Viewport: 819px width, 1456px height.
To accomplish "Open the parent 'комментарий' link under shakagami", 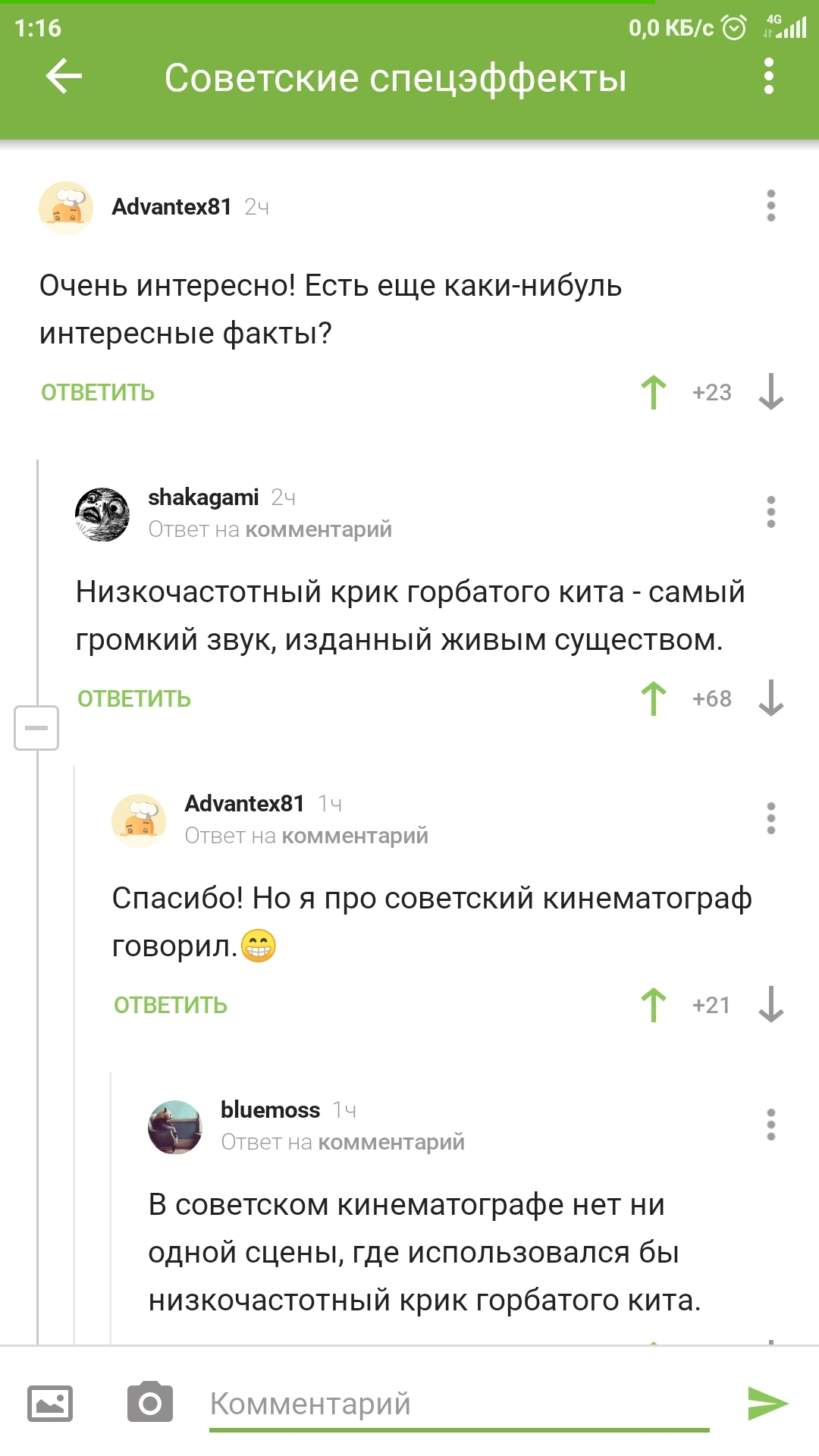I will pos(318,529).
